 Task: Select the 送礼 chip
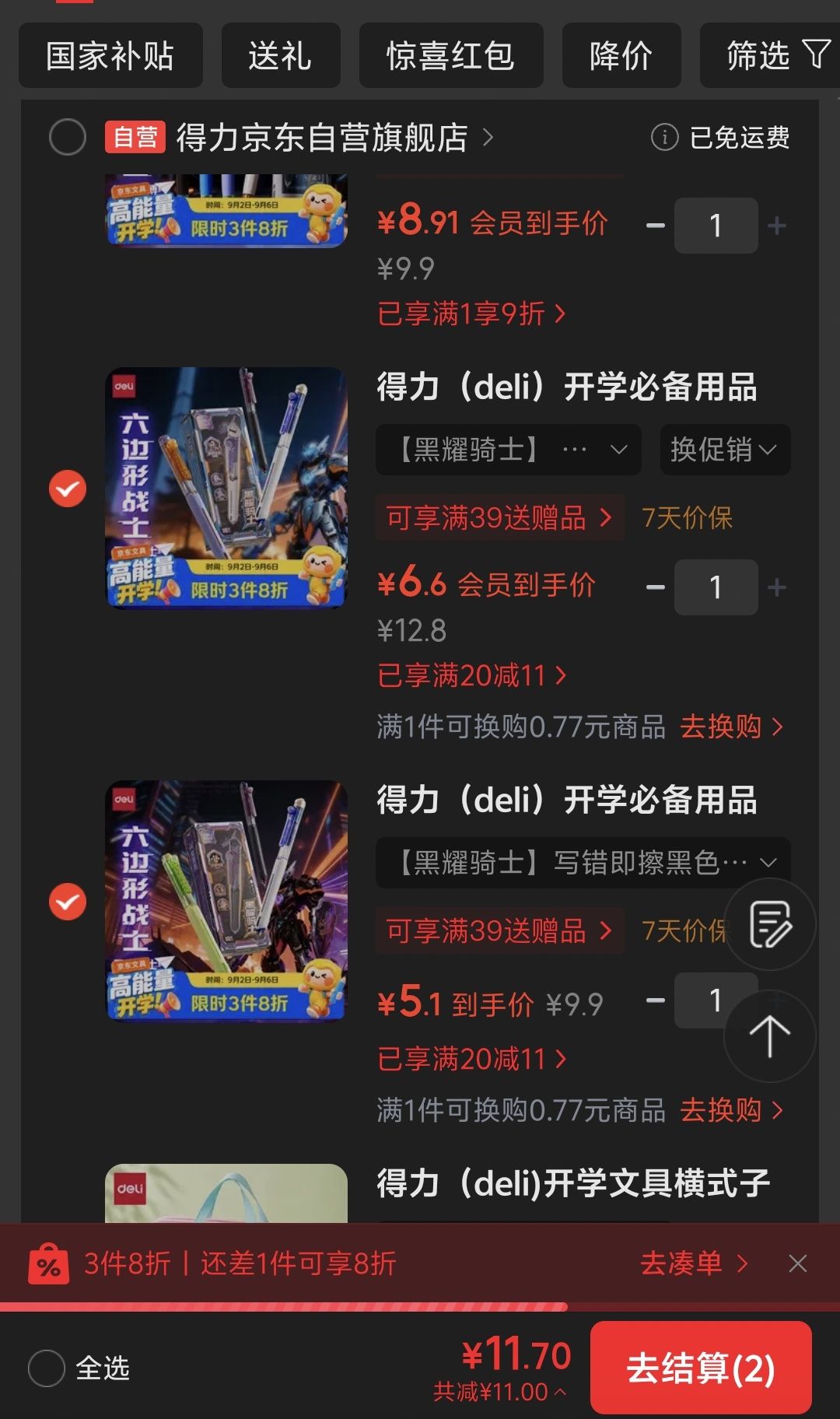[281, 55]
